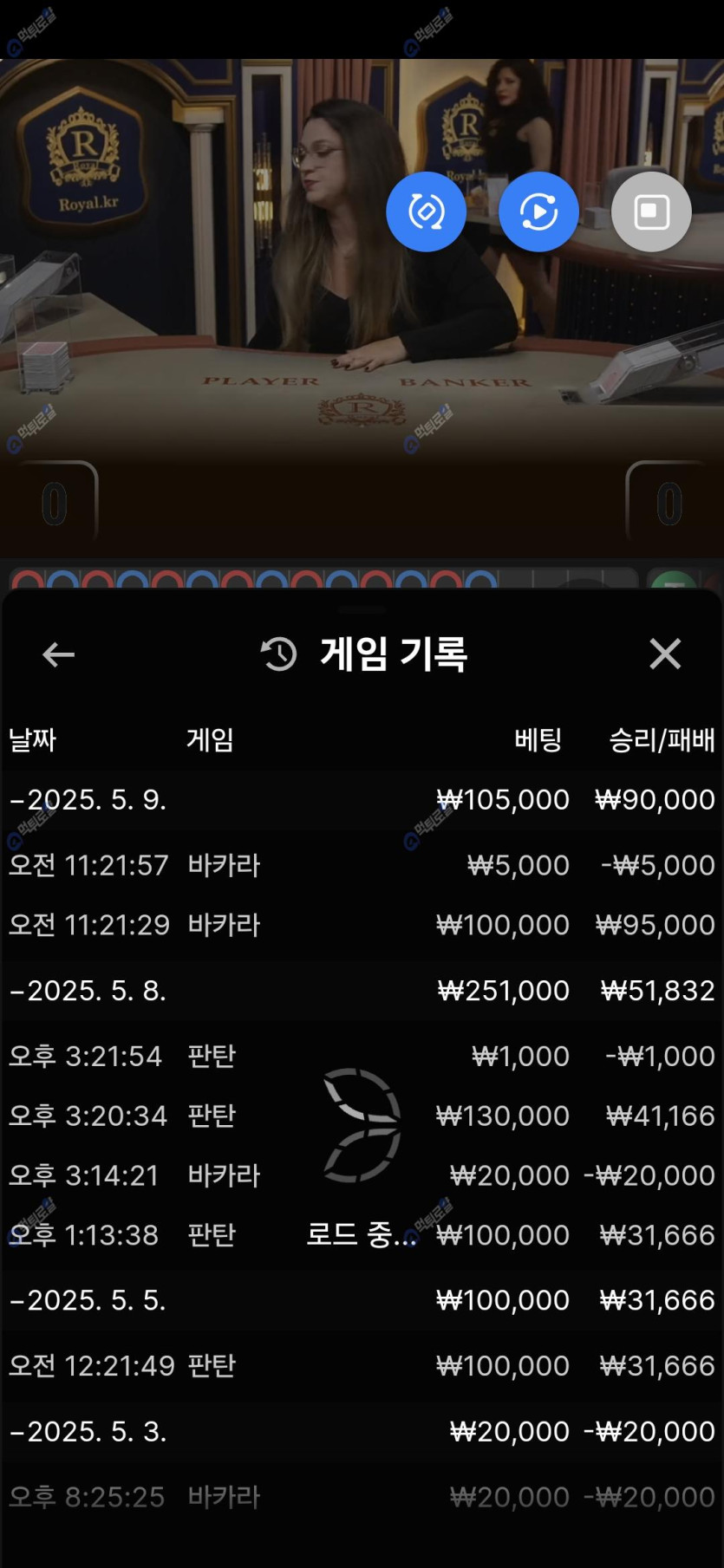Tap the blue screen rotation button
Image resolution: width=724 pixels, height=1568 pixels.
(426, 212)
